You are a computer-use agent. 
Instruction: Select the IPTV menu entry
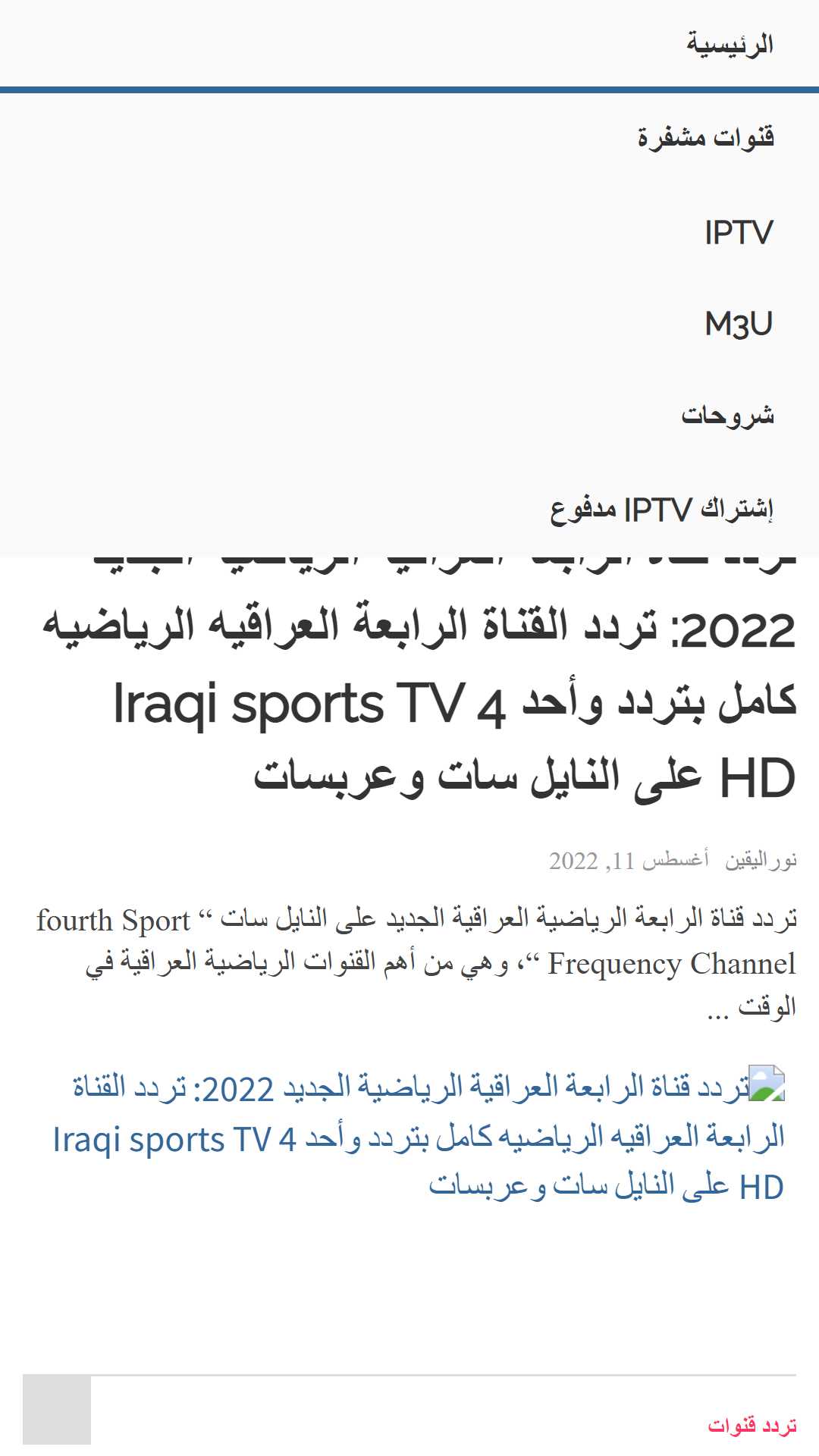pos(739,232)
